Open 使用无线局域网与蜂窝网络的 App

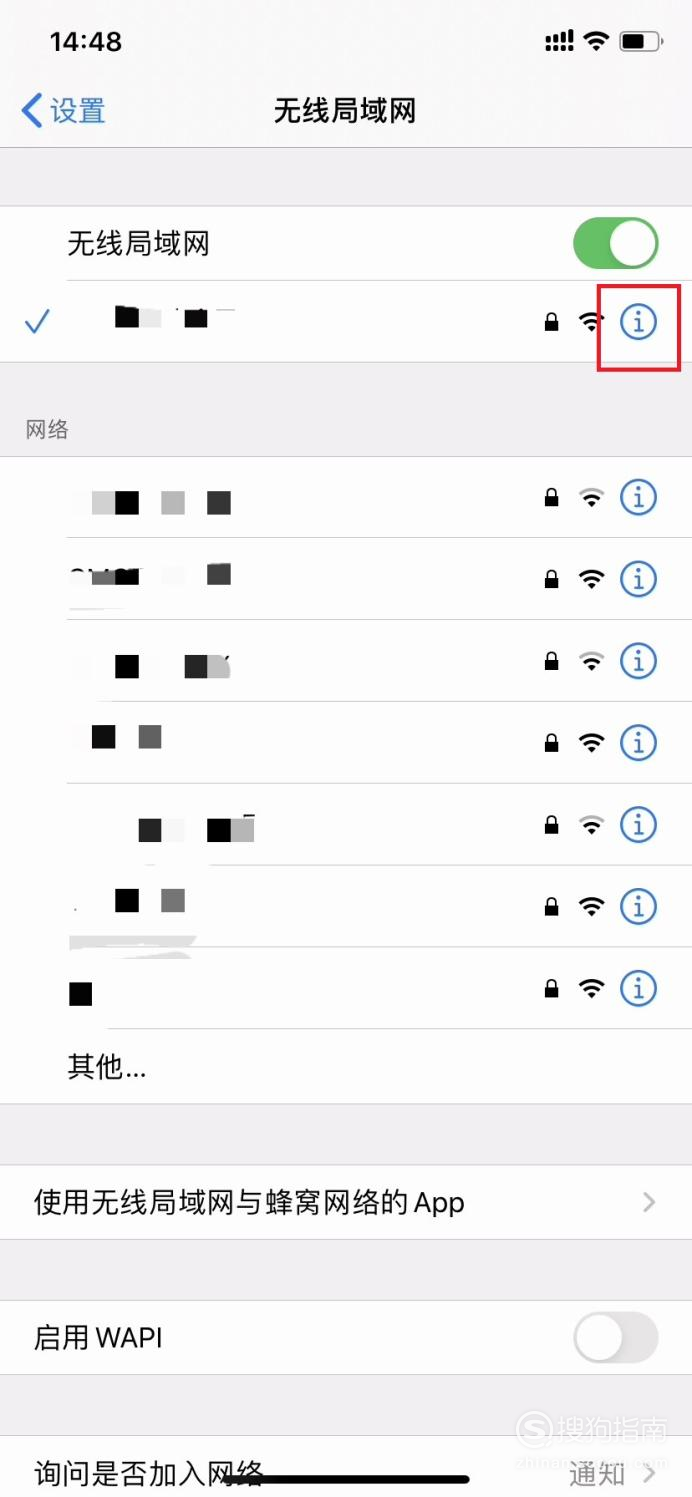click(346, 1202)
